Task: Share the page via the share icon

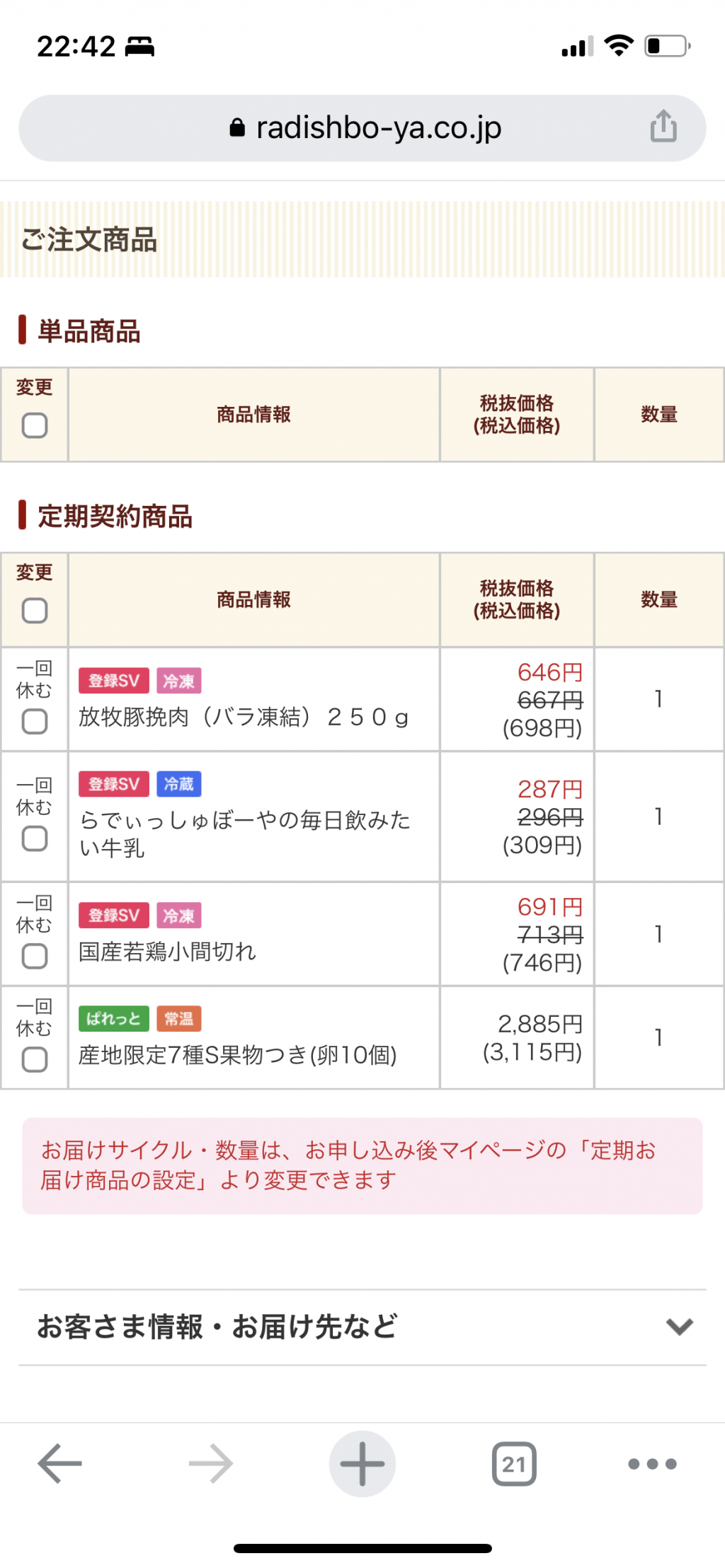Action: click(663, 127)
